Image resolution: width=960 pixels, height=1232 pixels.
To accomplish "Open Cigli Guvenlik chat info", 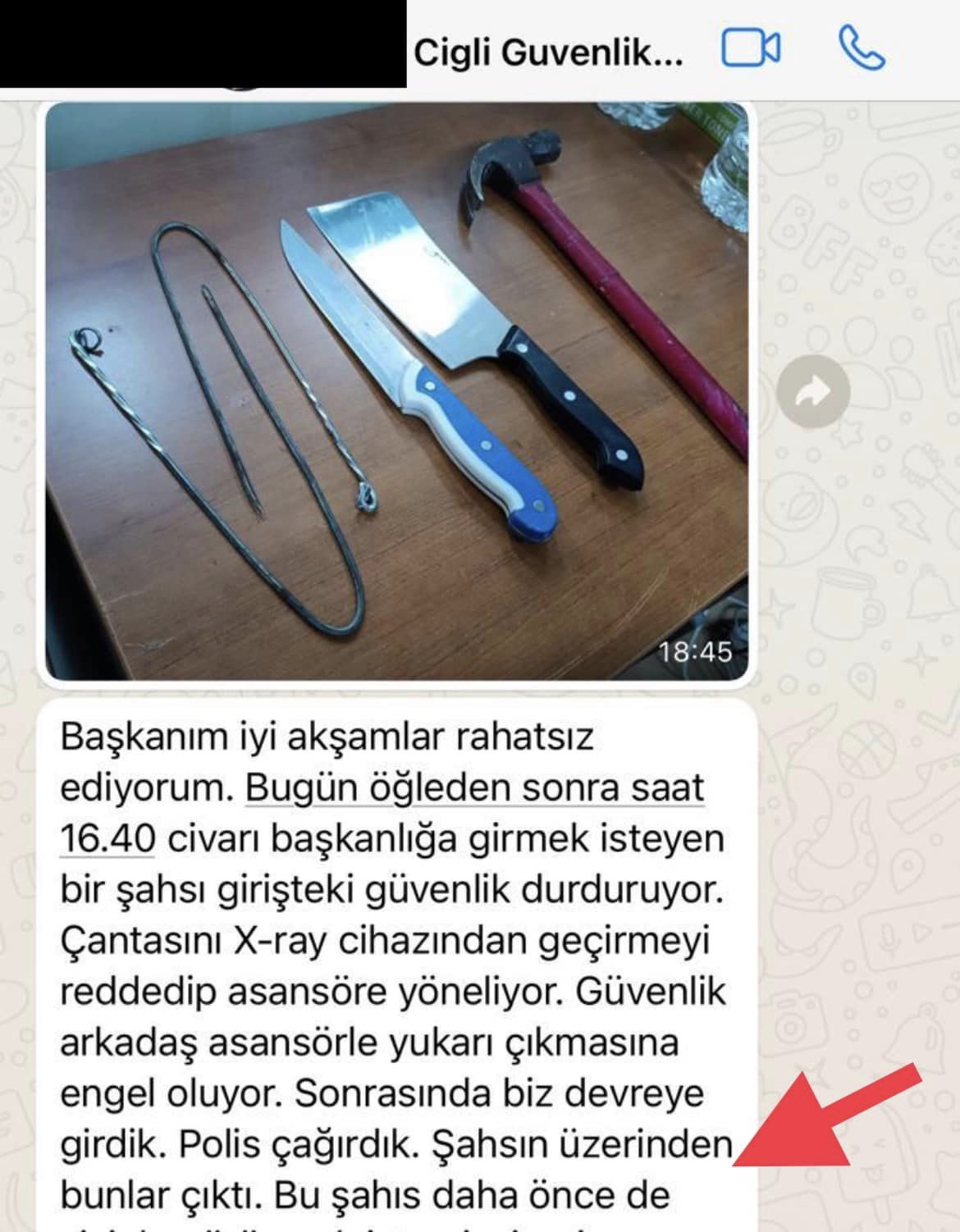I will point(547,54).
